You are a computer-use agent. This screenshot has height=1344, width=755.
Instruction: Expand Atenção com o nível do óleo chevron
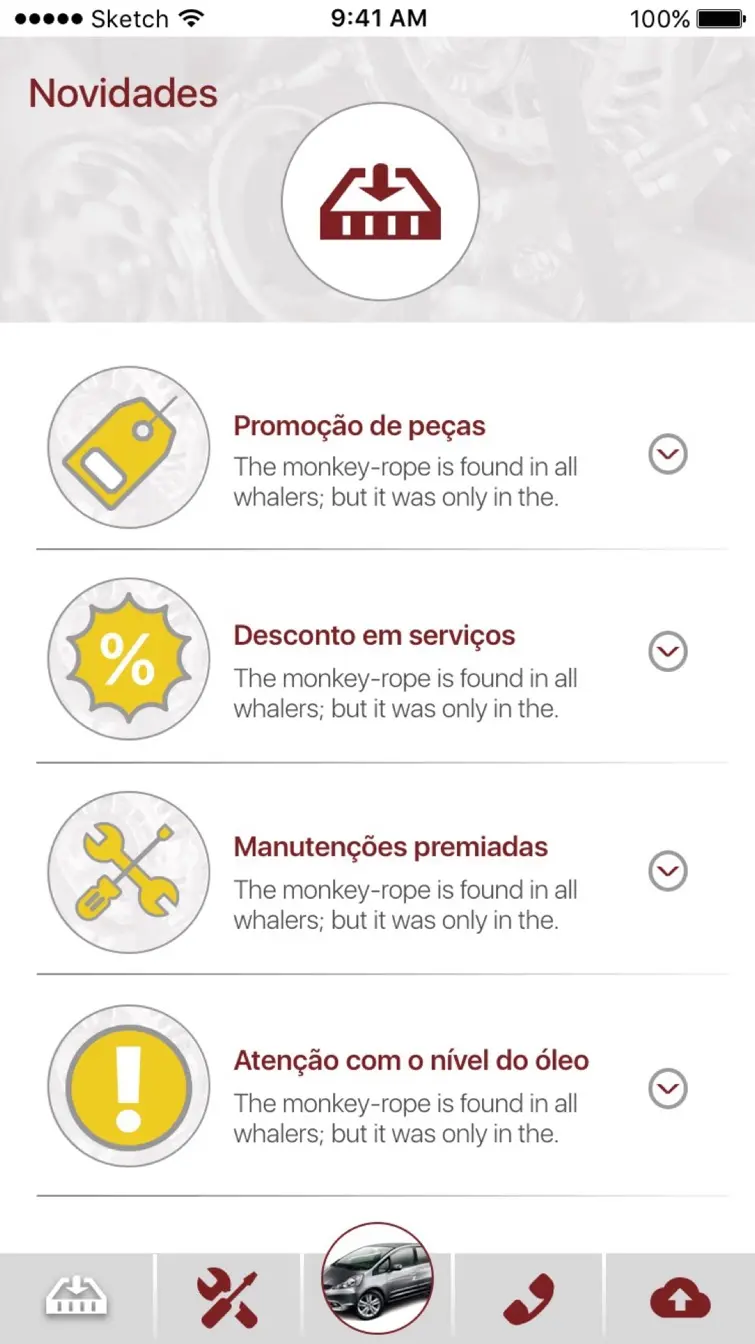(x=668, y=1088)
